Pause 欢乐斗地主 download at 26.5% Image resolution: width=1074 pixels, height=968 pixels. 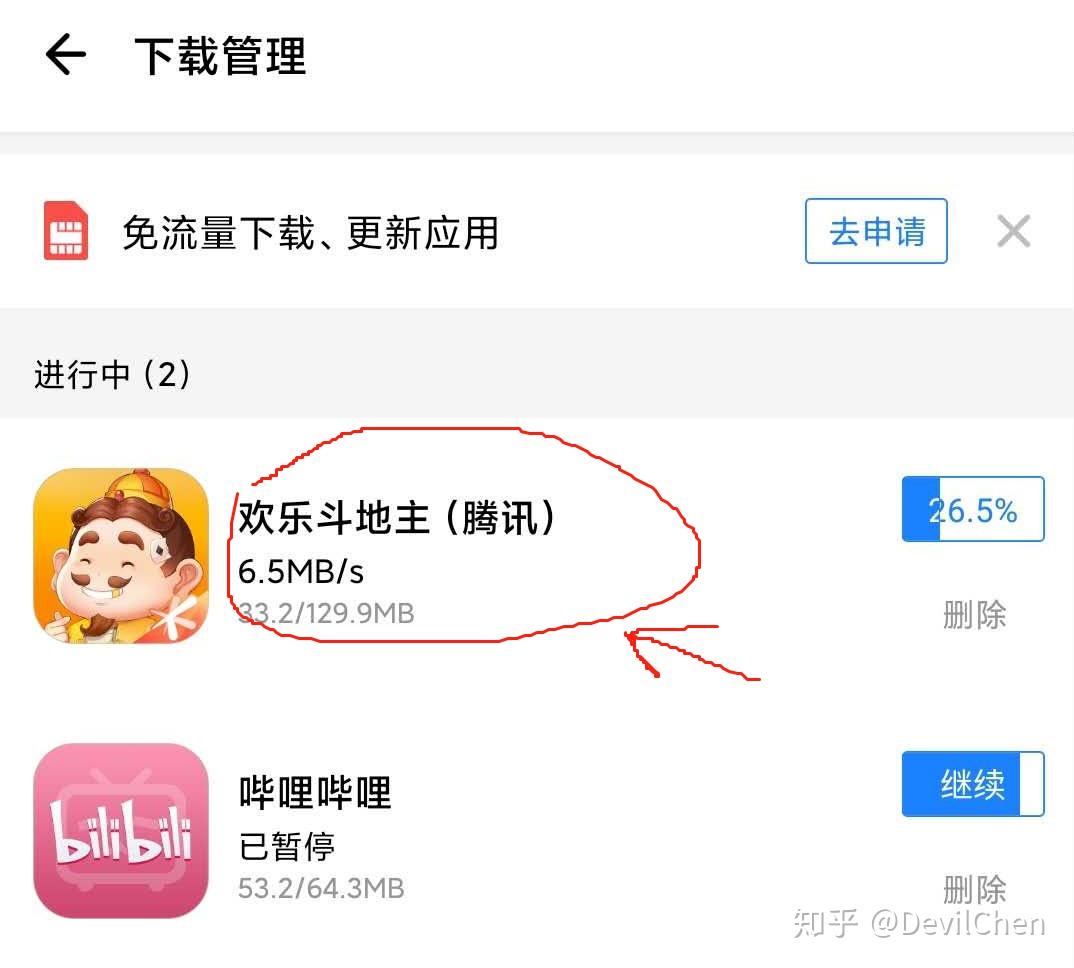coord(973,510)
